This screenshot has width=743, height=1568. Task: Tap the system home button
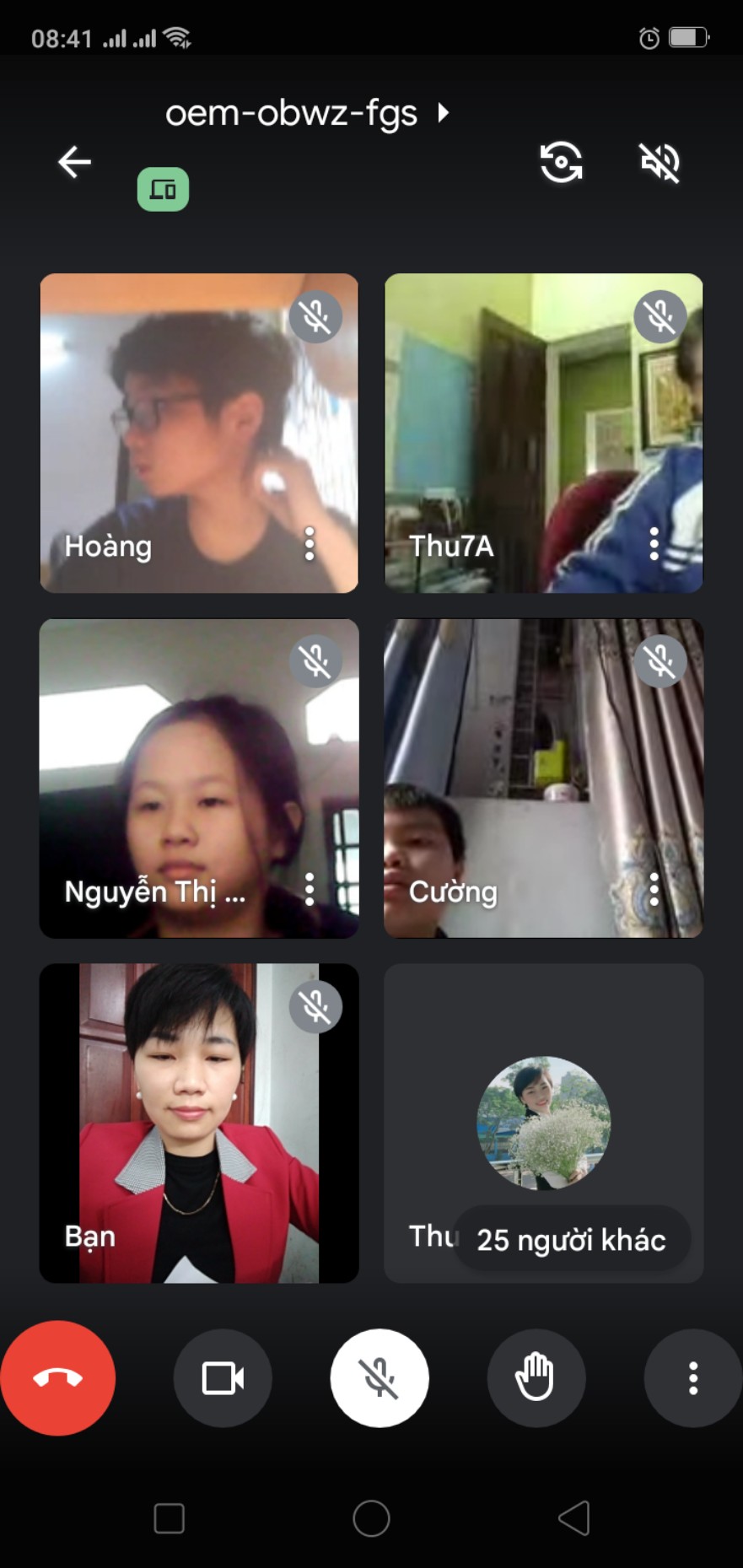[371, 1518]
